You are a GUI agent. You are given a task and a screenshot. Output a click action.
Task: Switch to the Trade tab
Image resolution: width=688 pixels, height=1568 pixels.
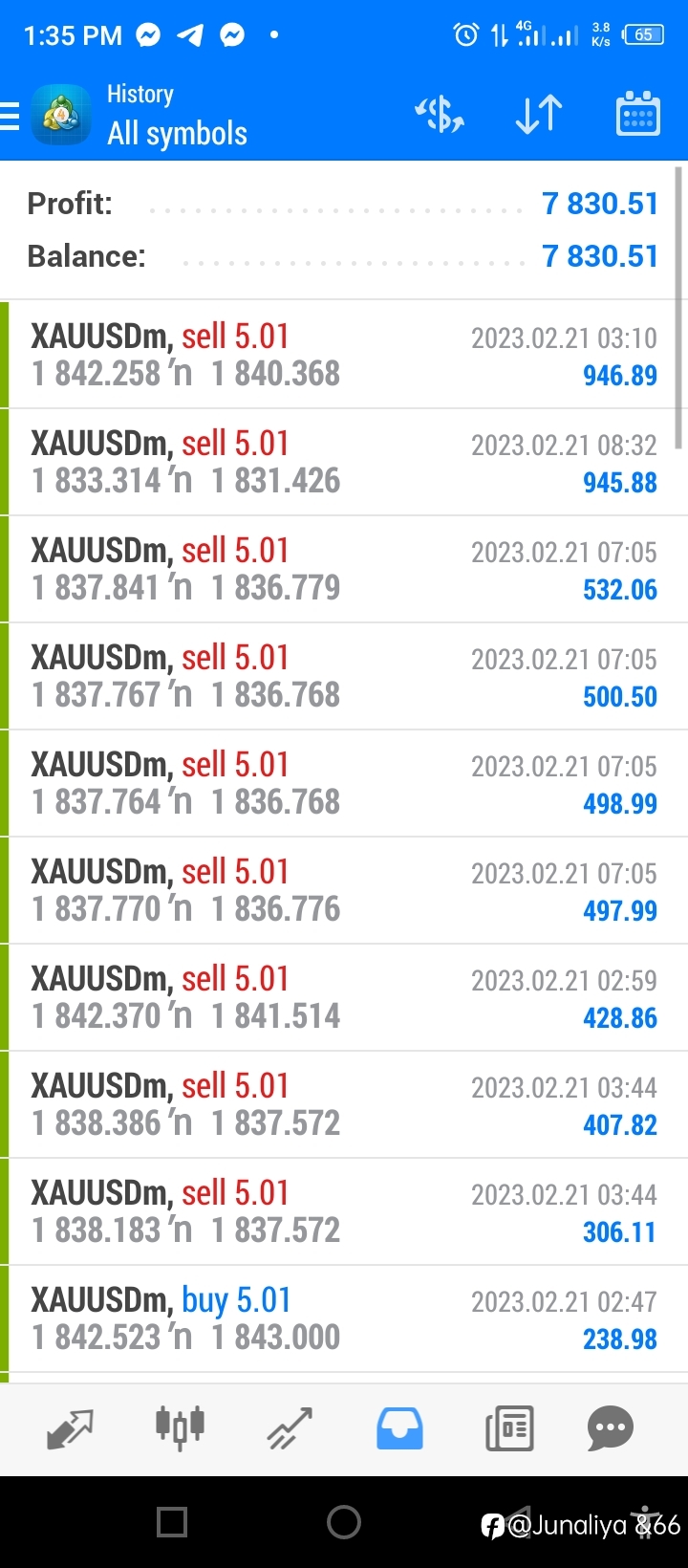[x=290, y=1428]
